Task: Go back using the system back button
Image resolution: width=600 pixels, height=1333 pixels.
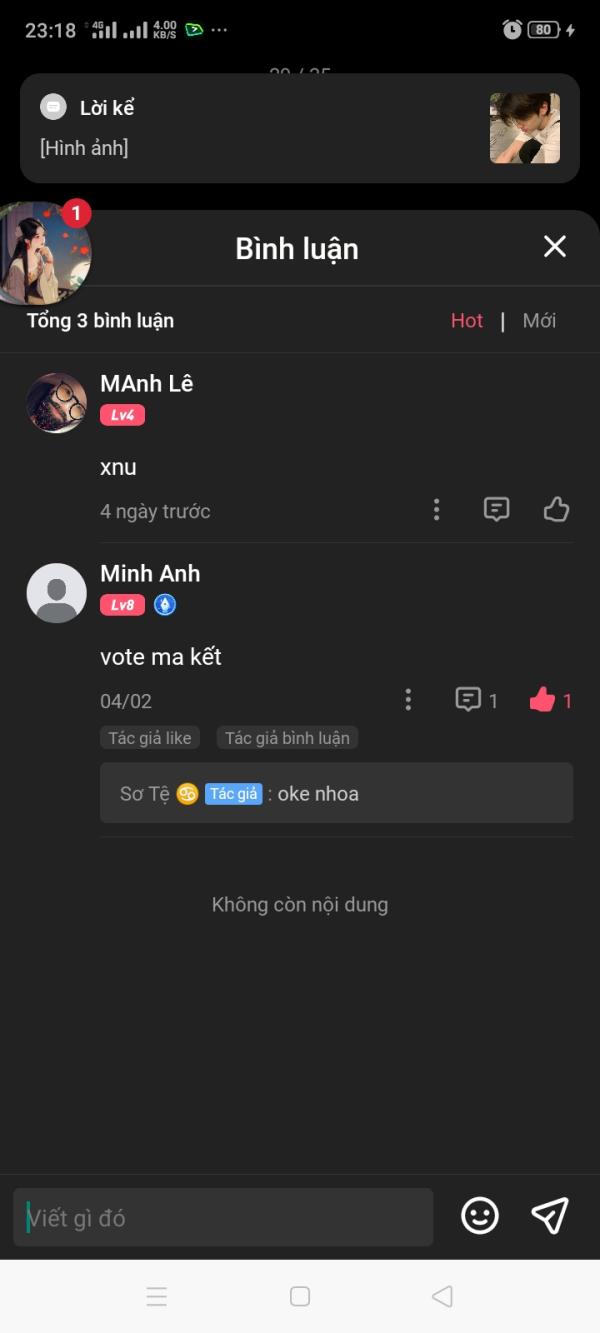Action: [442, 1297]
